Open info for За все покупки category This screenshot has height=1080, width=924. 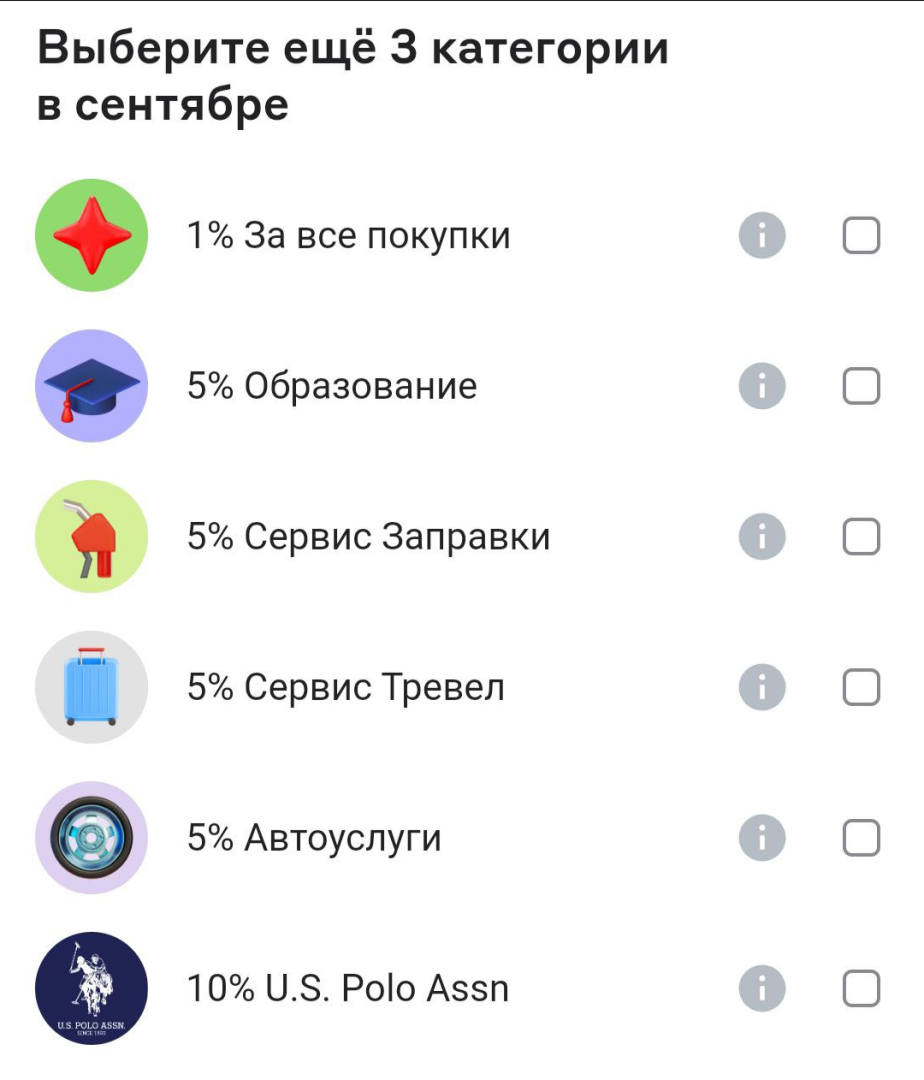pos(763,236)
